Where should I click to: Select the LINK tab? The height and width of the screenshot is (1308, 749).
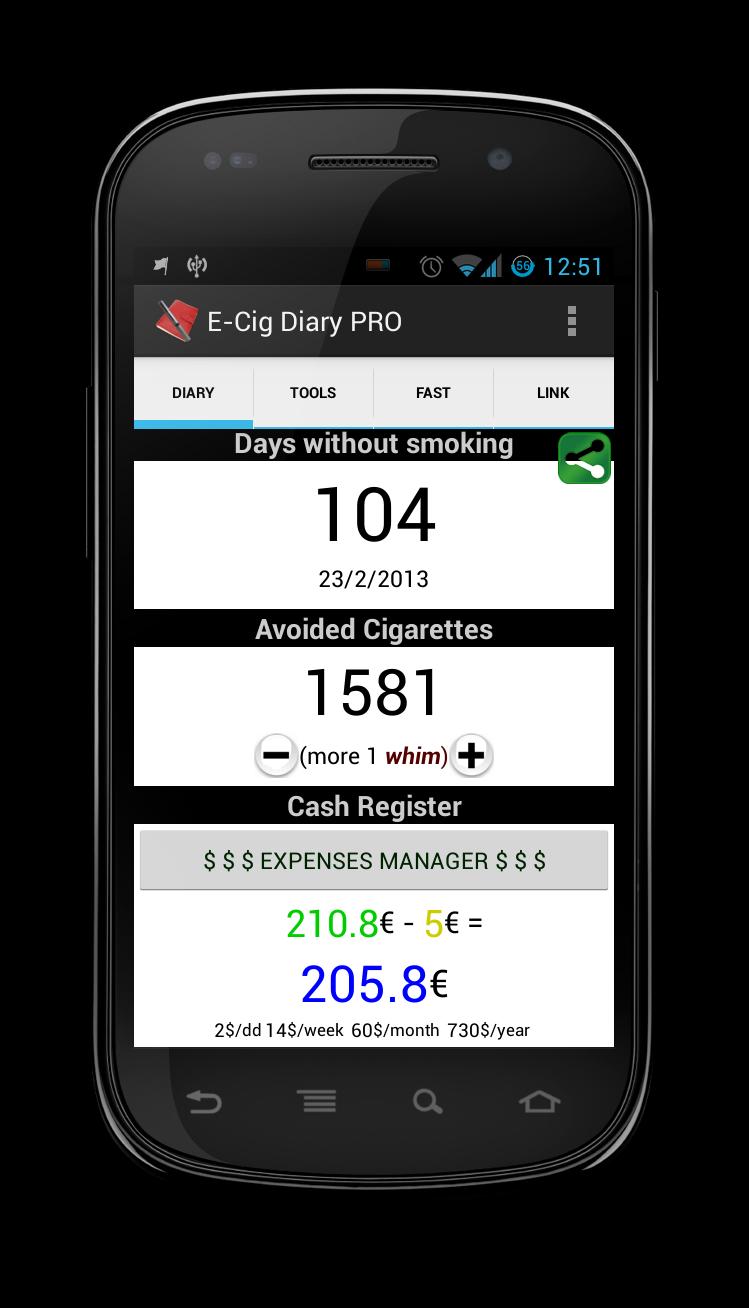coord(553,392)
